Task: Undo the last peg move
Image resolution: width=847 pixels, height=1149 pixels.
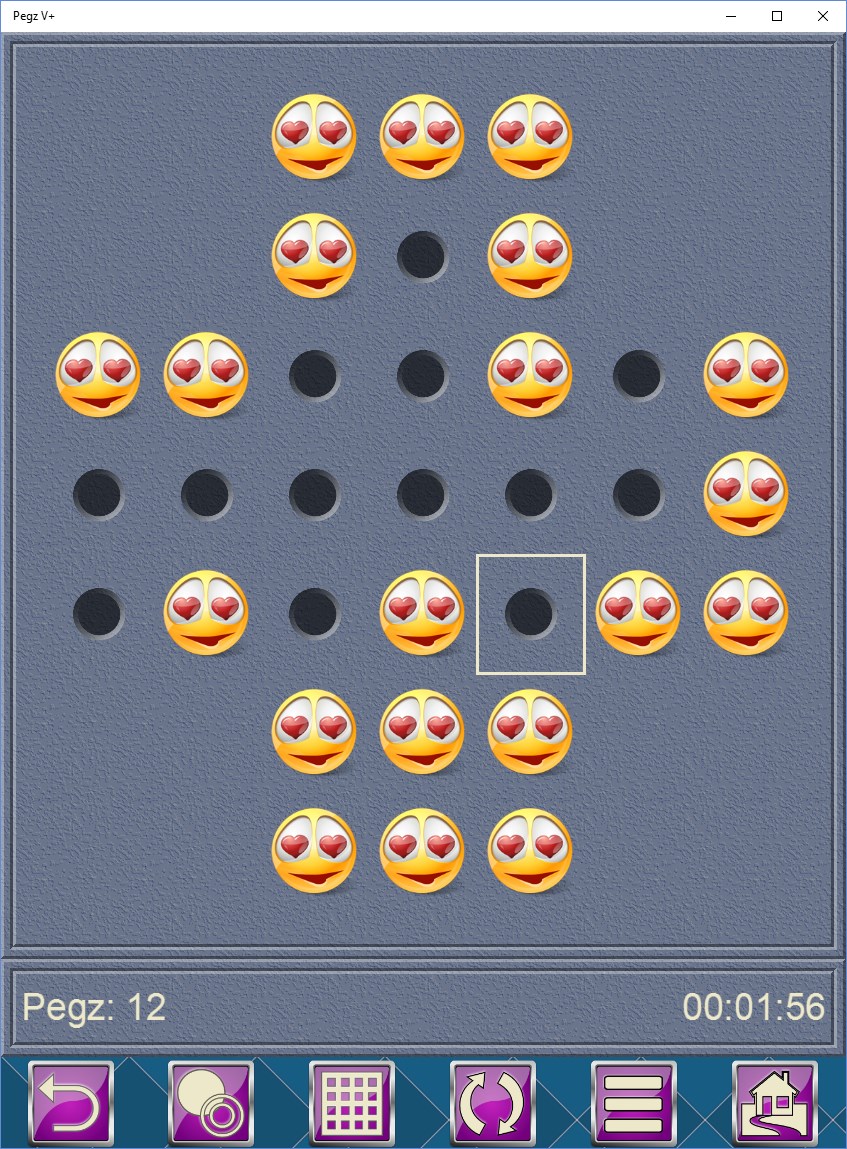Action: [71, 1103]
